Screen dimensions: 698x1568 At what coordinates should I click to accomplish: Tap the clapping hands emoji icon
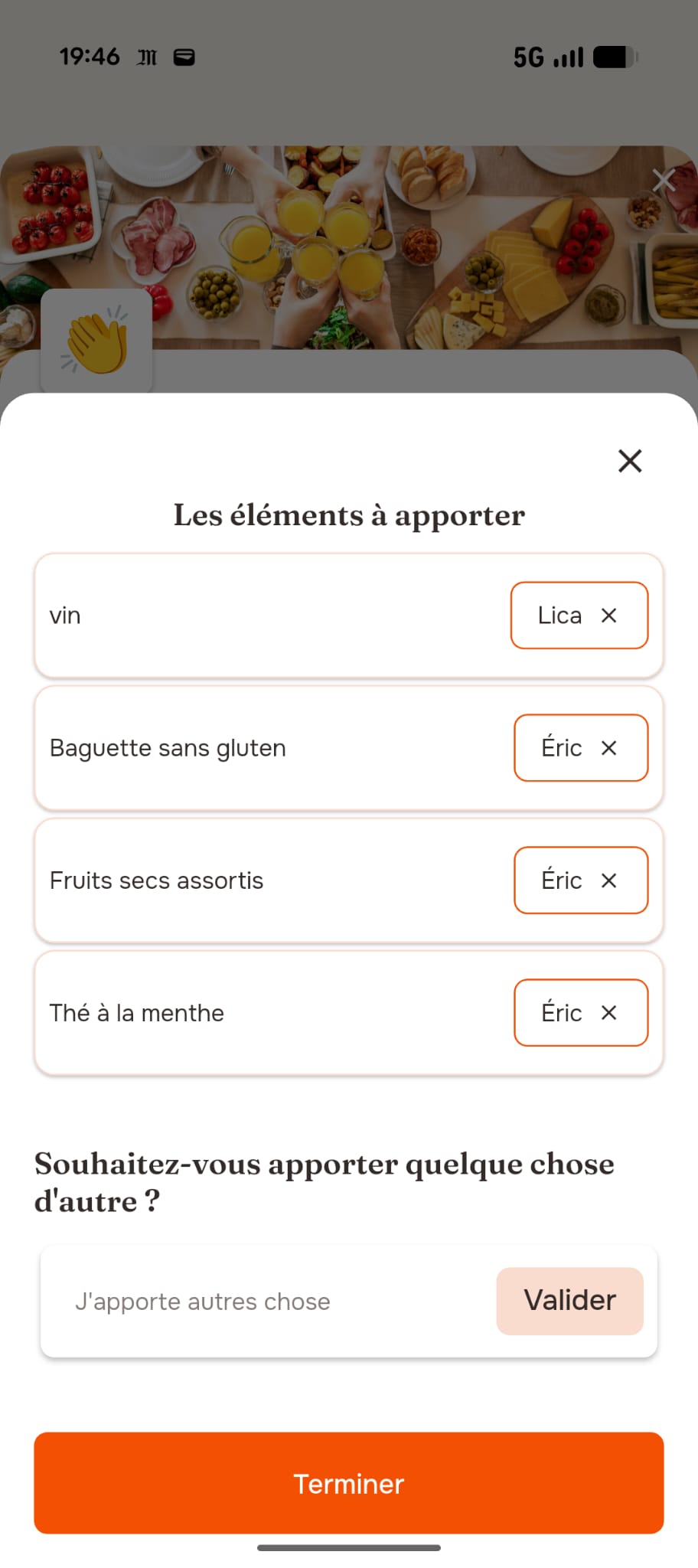click(97, 339)
